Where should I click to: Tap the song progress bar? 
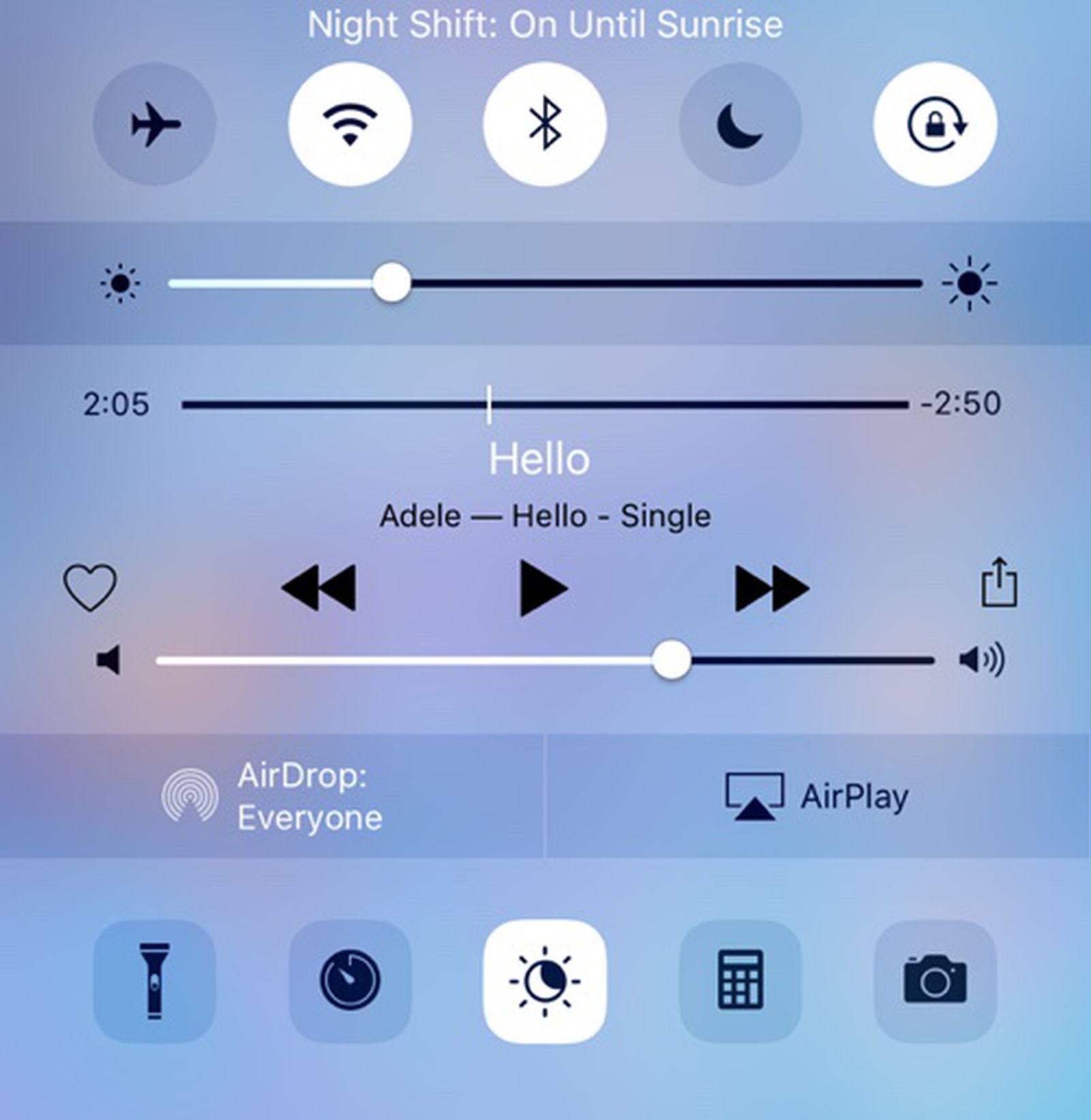[682, 404]
